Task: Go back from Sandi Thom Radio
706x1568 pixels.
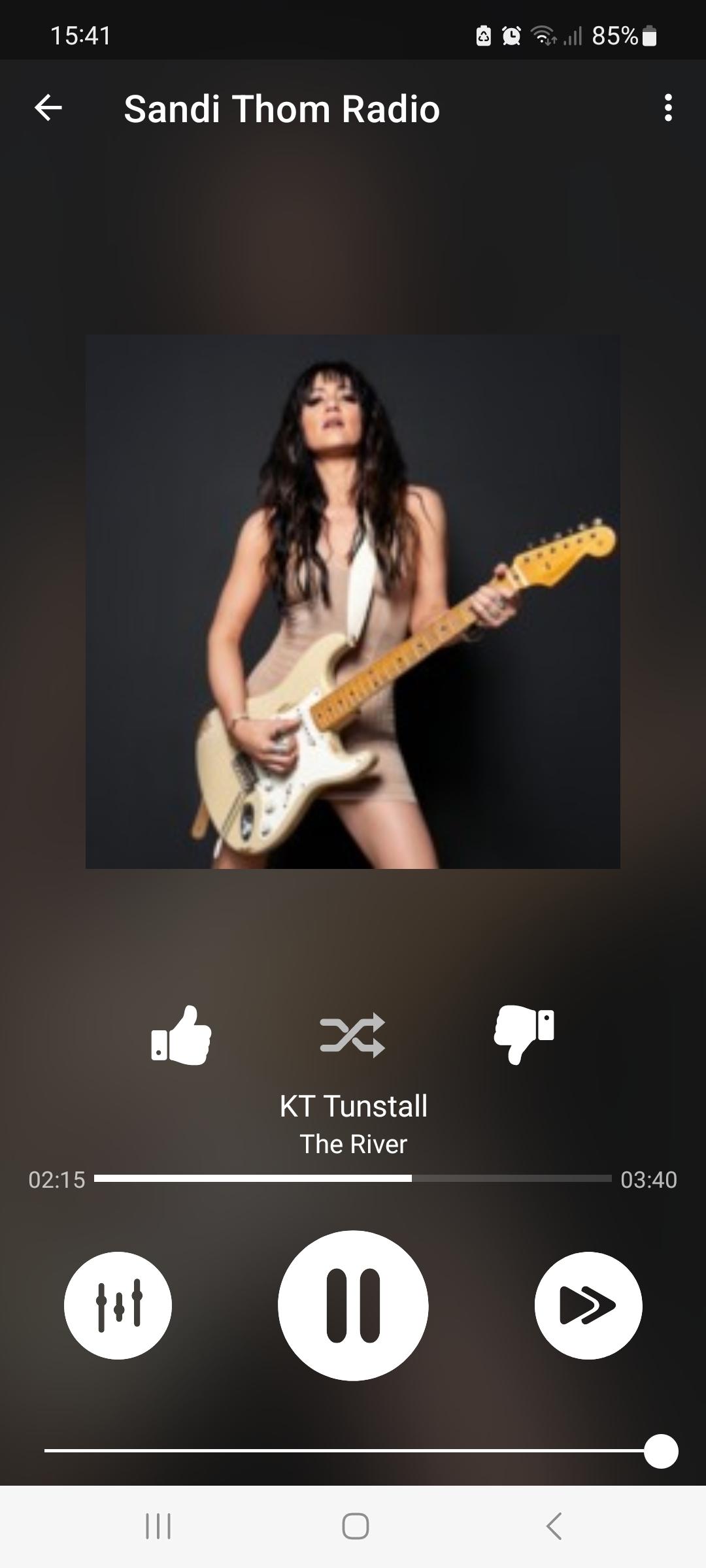Action: pyautogui.click(x=48, y=108)
